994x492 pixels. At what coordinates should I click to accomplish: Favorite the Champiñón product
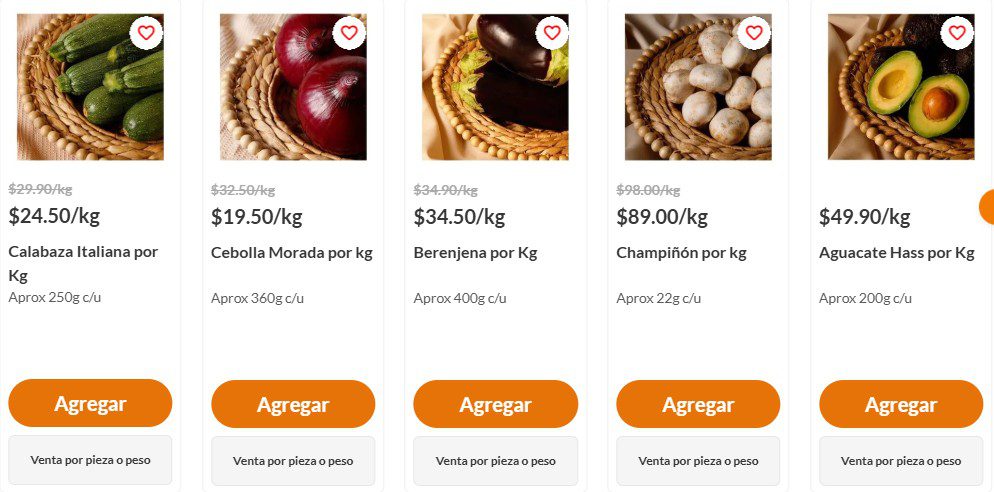[x=754, y=33]
